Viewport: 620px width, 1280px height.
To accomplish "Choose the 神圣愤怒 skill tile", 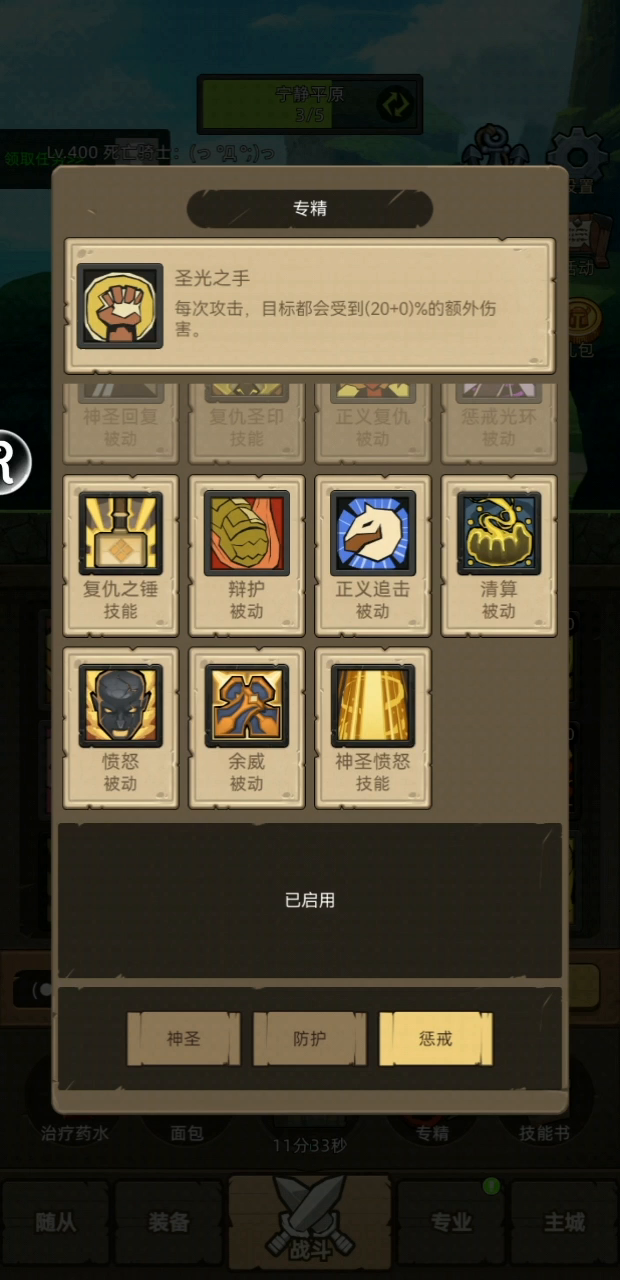I will pos(373,727).
